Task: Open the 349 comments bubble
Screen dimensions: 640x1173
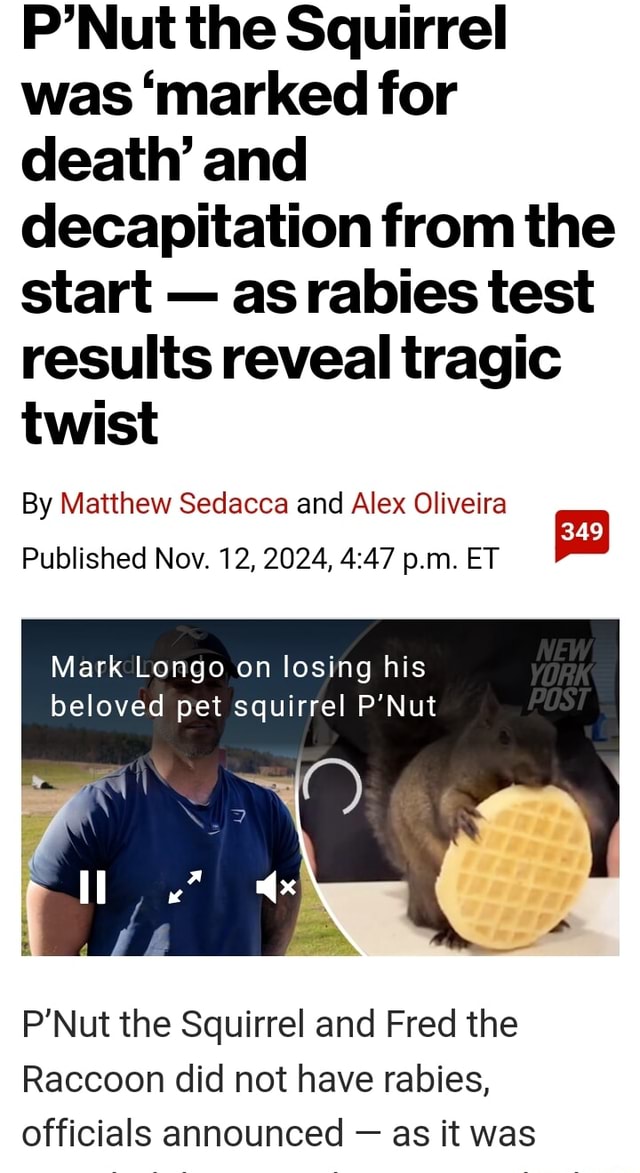Action: tap(581, 533)
